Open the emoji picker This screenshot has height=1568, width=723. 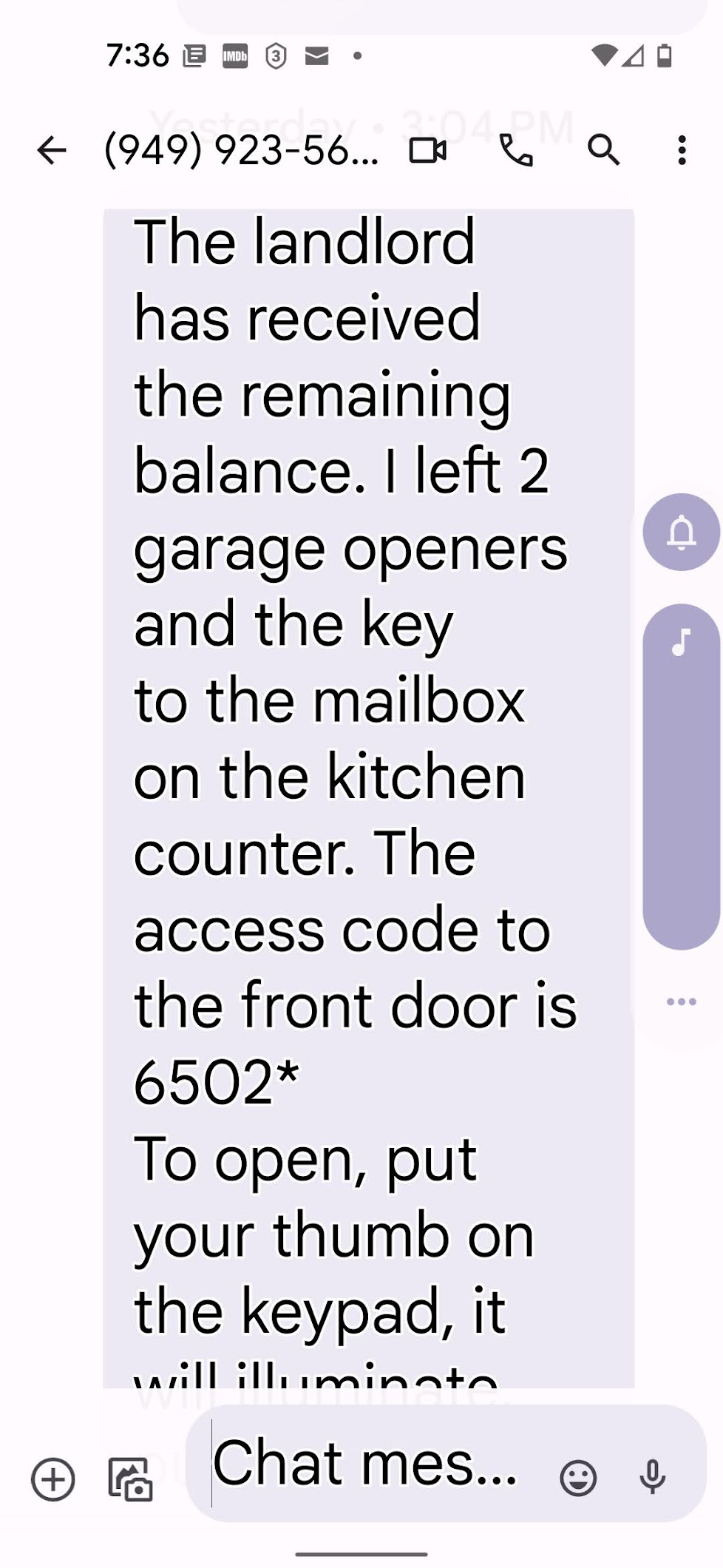578,1479
